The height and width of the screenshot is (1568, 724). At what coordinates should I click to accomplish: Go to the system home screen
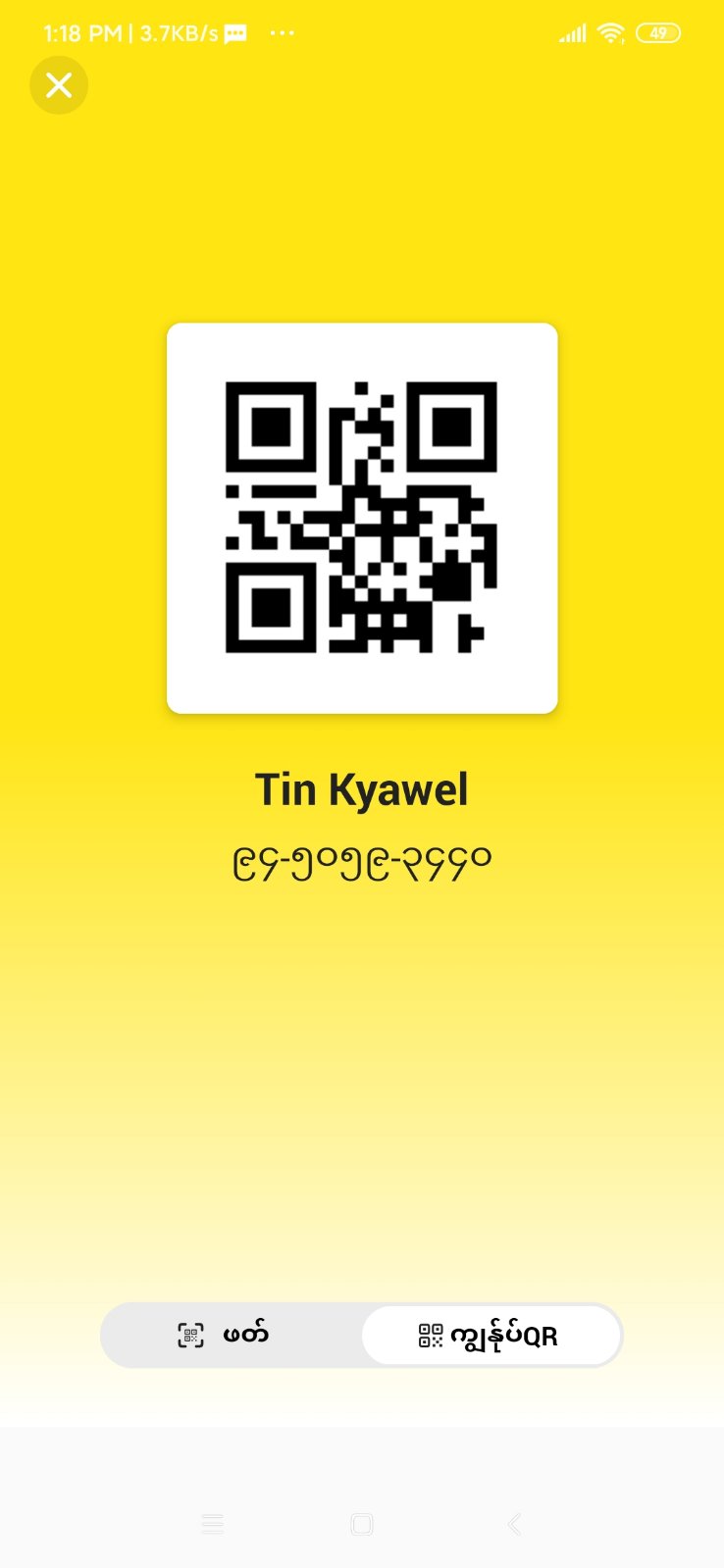point(361,1523)
